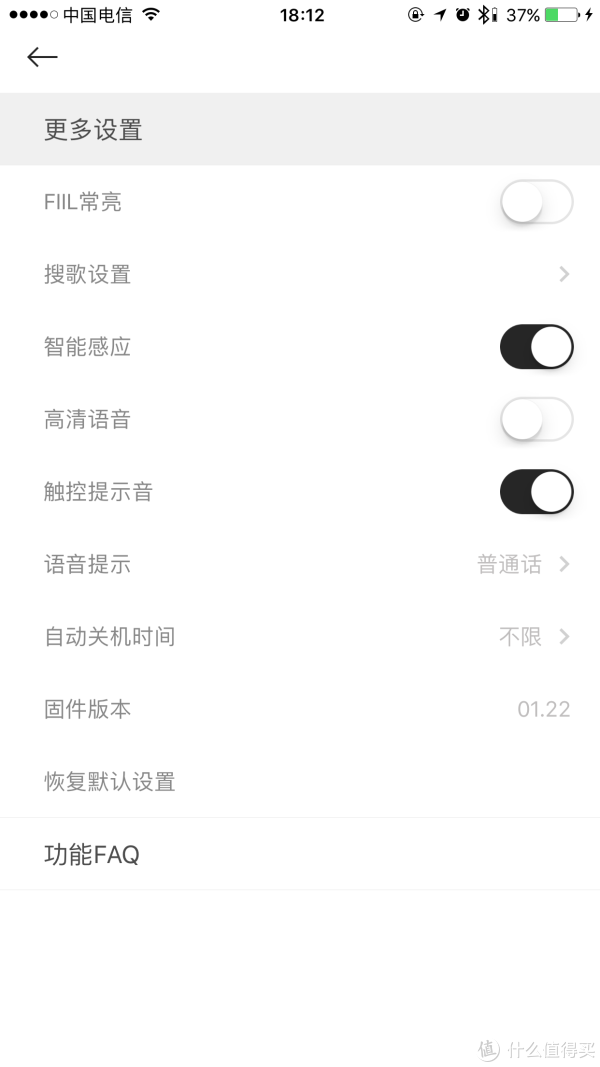Disable 触控提示音
The image size is (600, 1067).
(537, 492)
